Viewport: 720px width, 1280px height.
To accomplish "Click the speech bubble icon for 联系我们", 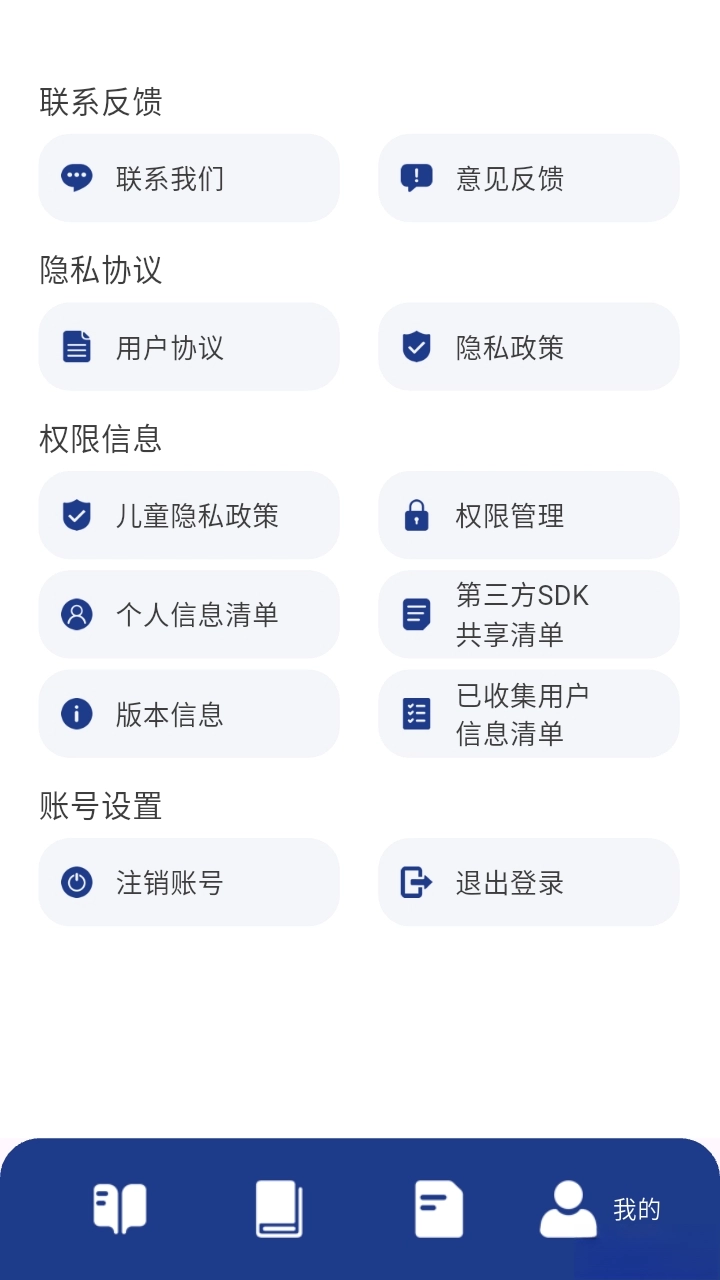I will tap(76, 178).
